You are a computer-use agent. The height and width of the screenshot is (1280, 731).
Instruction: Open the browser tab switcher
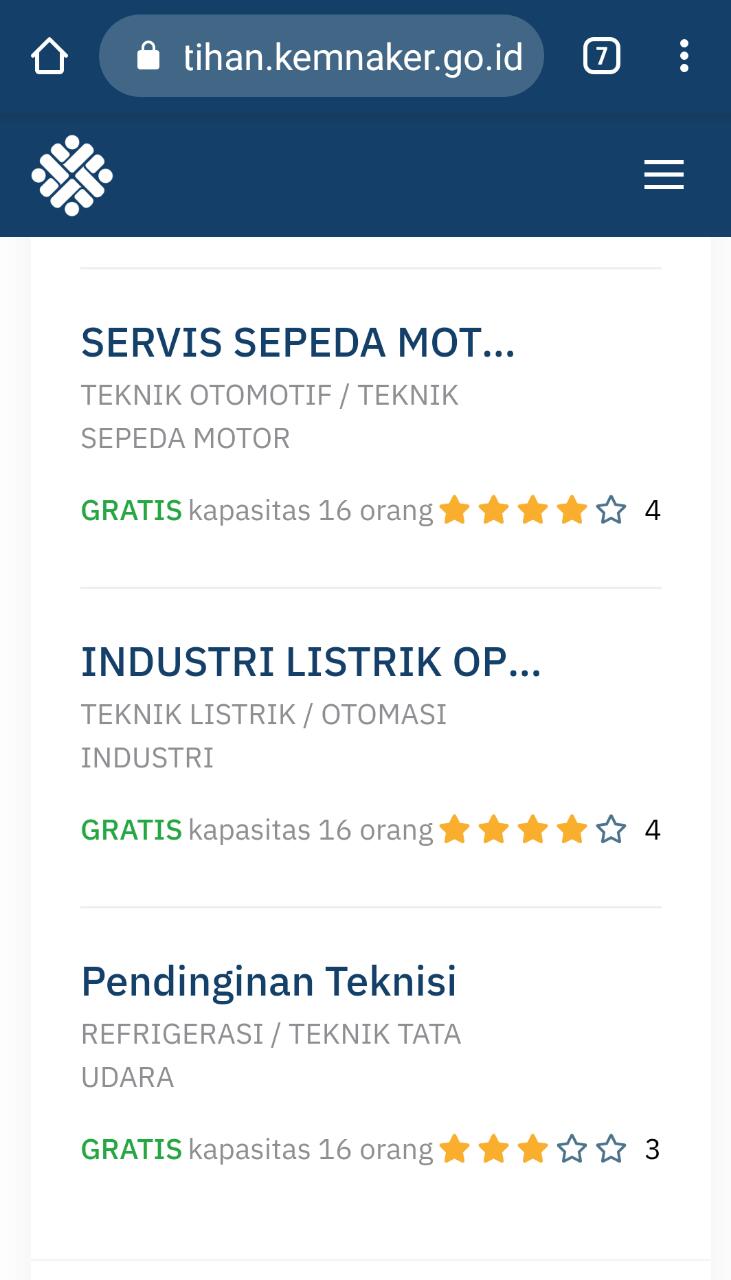601,57
